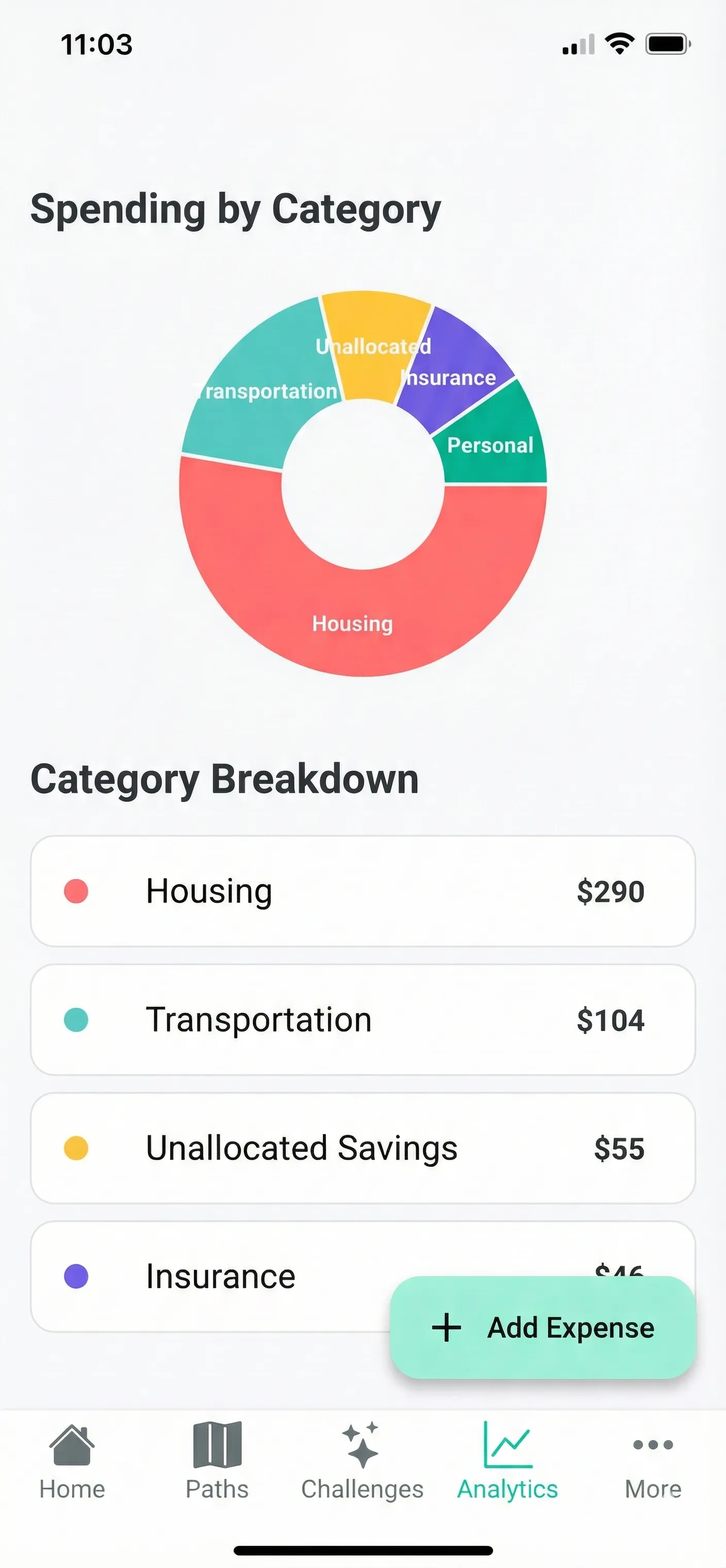This screenshot has width=726, height=1568.
Task: Tap the red Housing color dot
Action: point(76,891)
